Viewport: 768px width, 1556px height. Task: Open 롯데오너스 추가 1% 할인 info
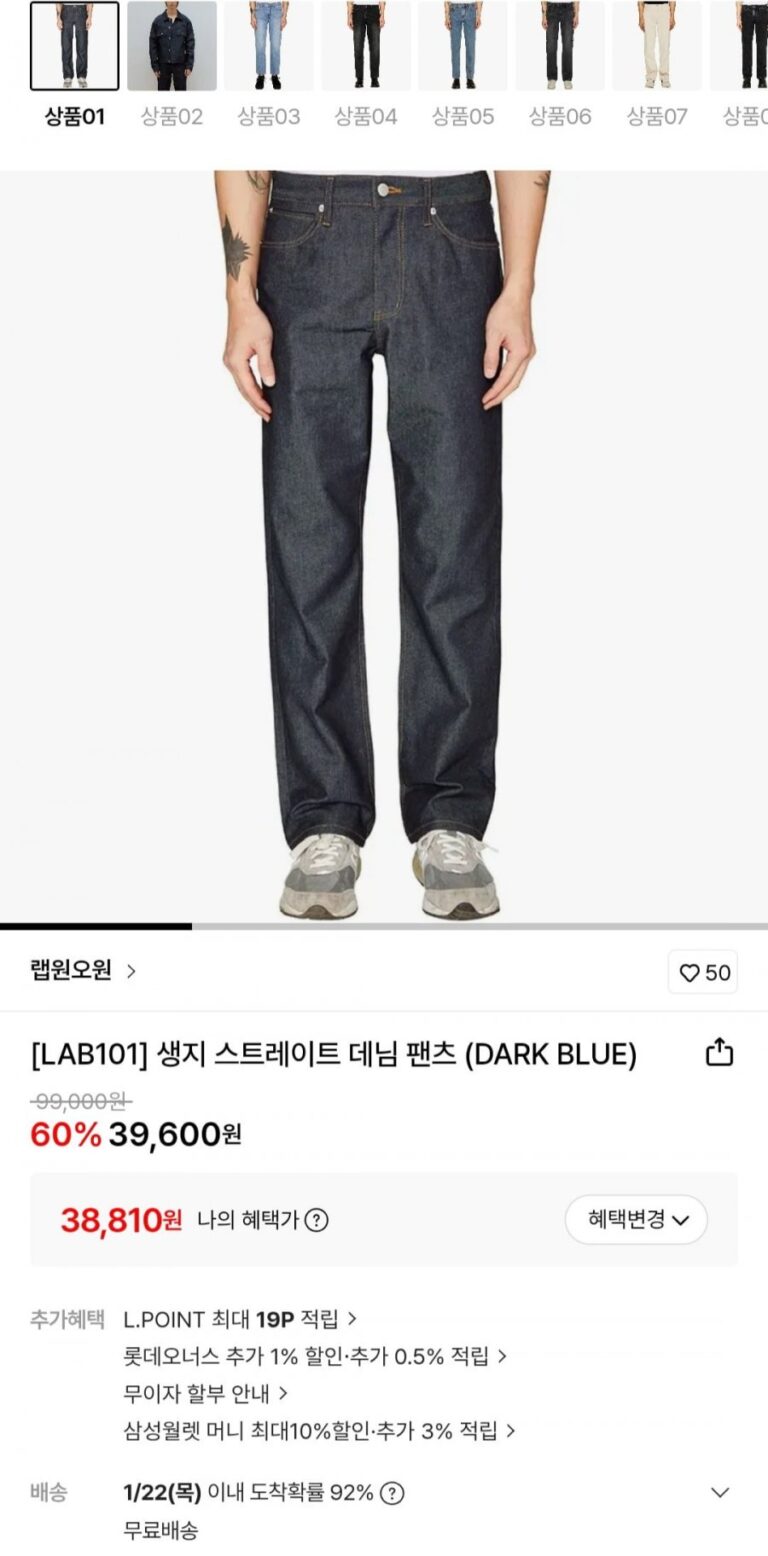315,1356
